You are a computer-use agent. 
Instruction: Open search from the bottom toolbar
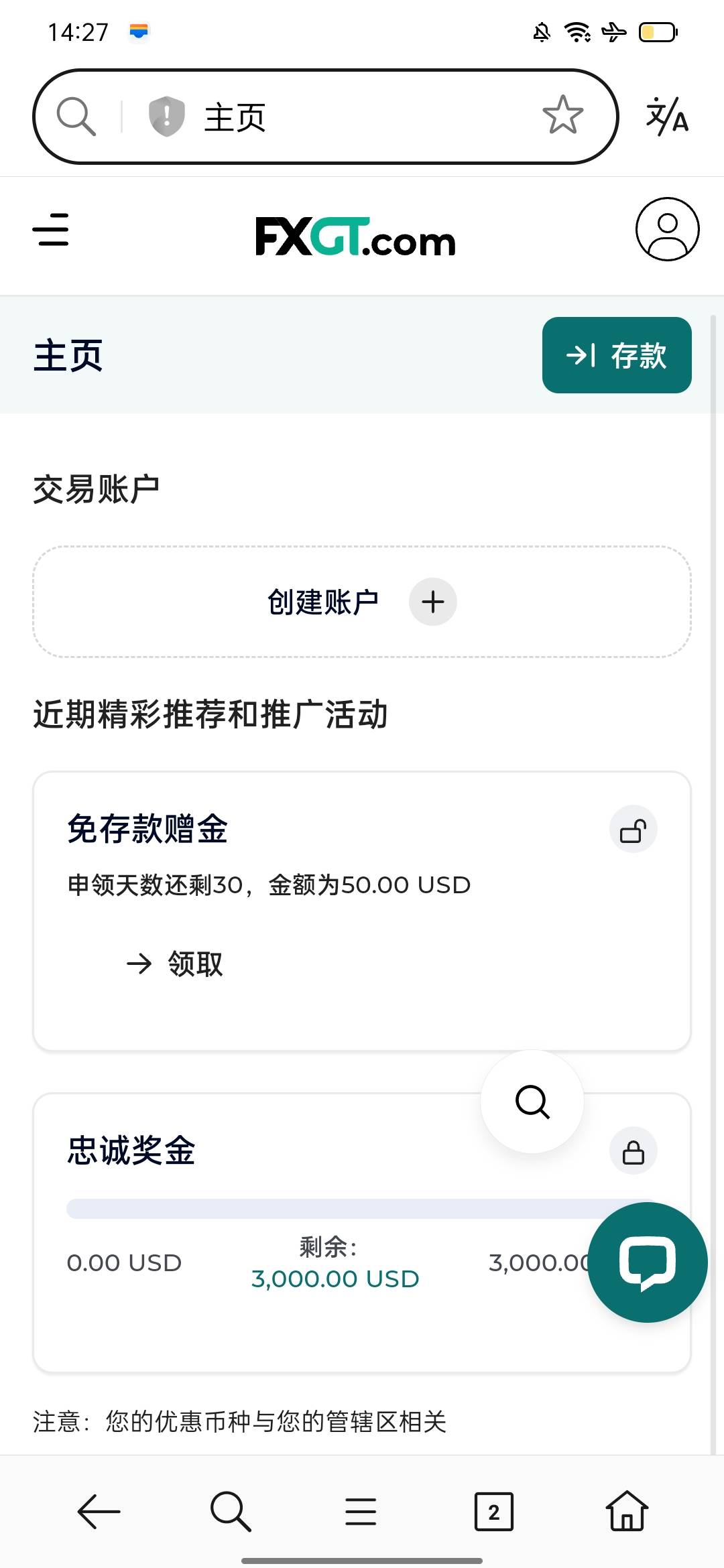pyautogui.click(x=231, y=1512)
